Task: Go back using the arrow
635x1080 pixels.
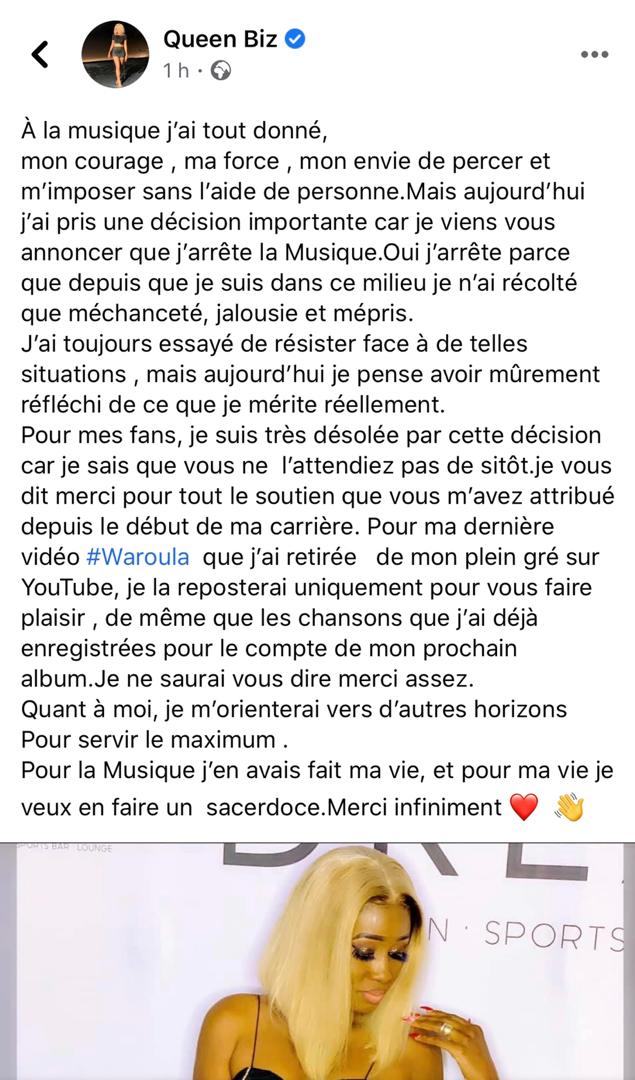Action: click(x=40, y=54)
